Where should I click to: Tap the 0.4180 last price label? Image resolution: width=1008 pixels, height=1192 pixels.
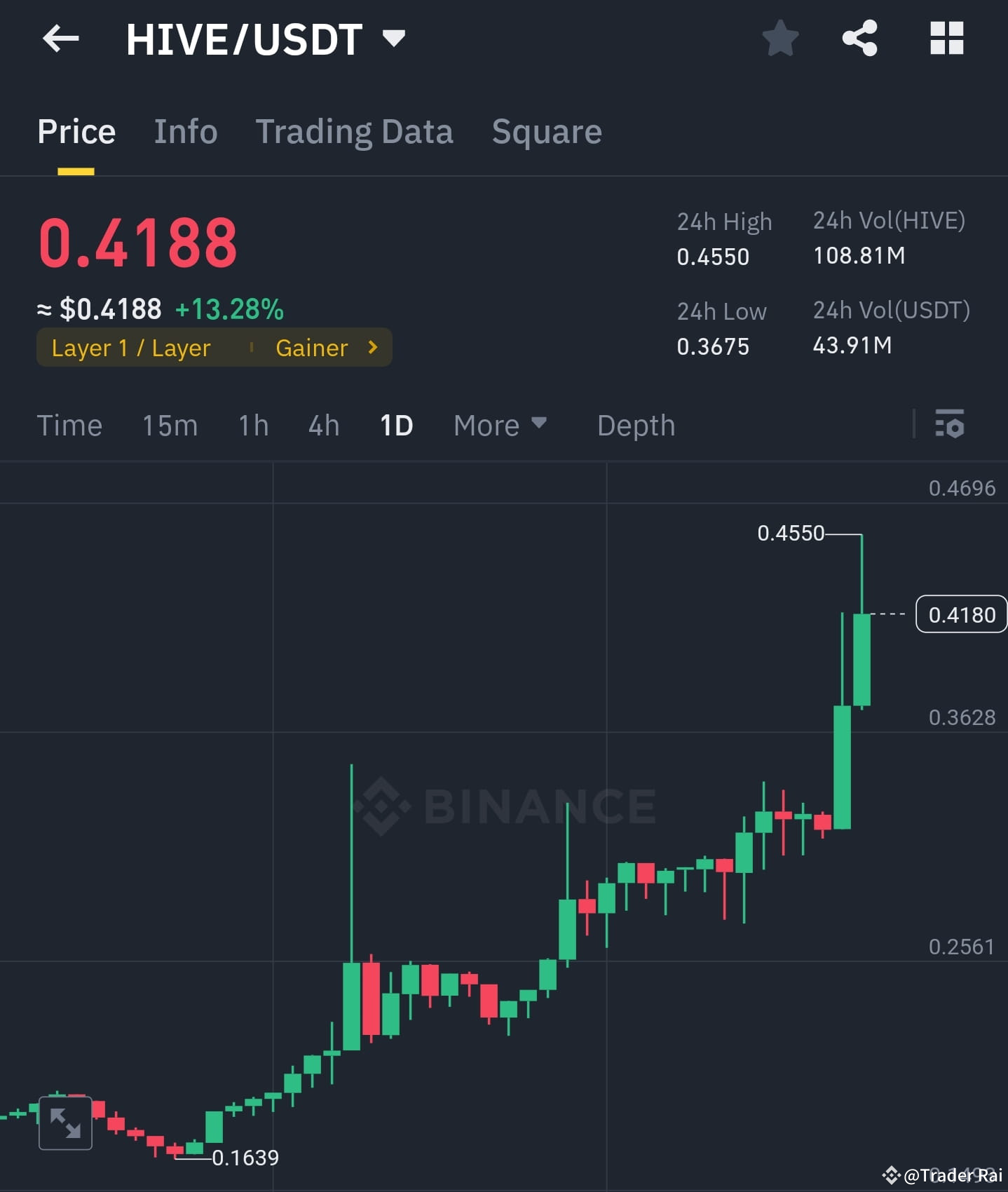pos(960,614)
